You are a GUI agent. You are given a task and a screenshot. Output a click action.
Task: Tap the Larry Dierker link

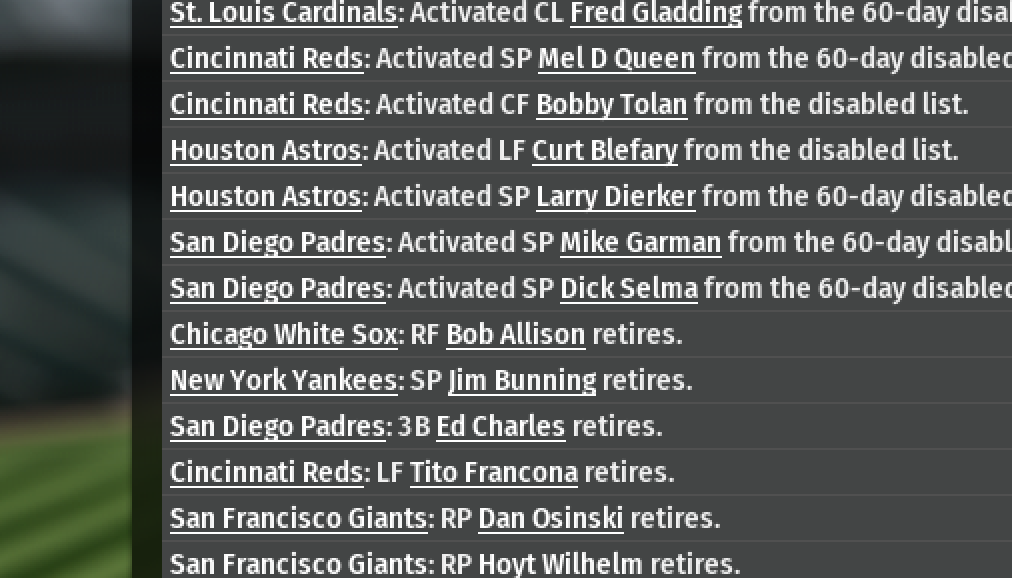615,196
